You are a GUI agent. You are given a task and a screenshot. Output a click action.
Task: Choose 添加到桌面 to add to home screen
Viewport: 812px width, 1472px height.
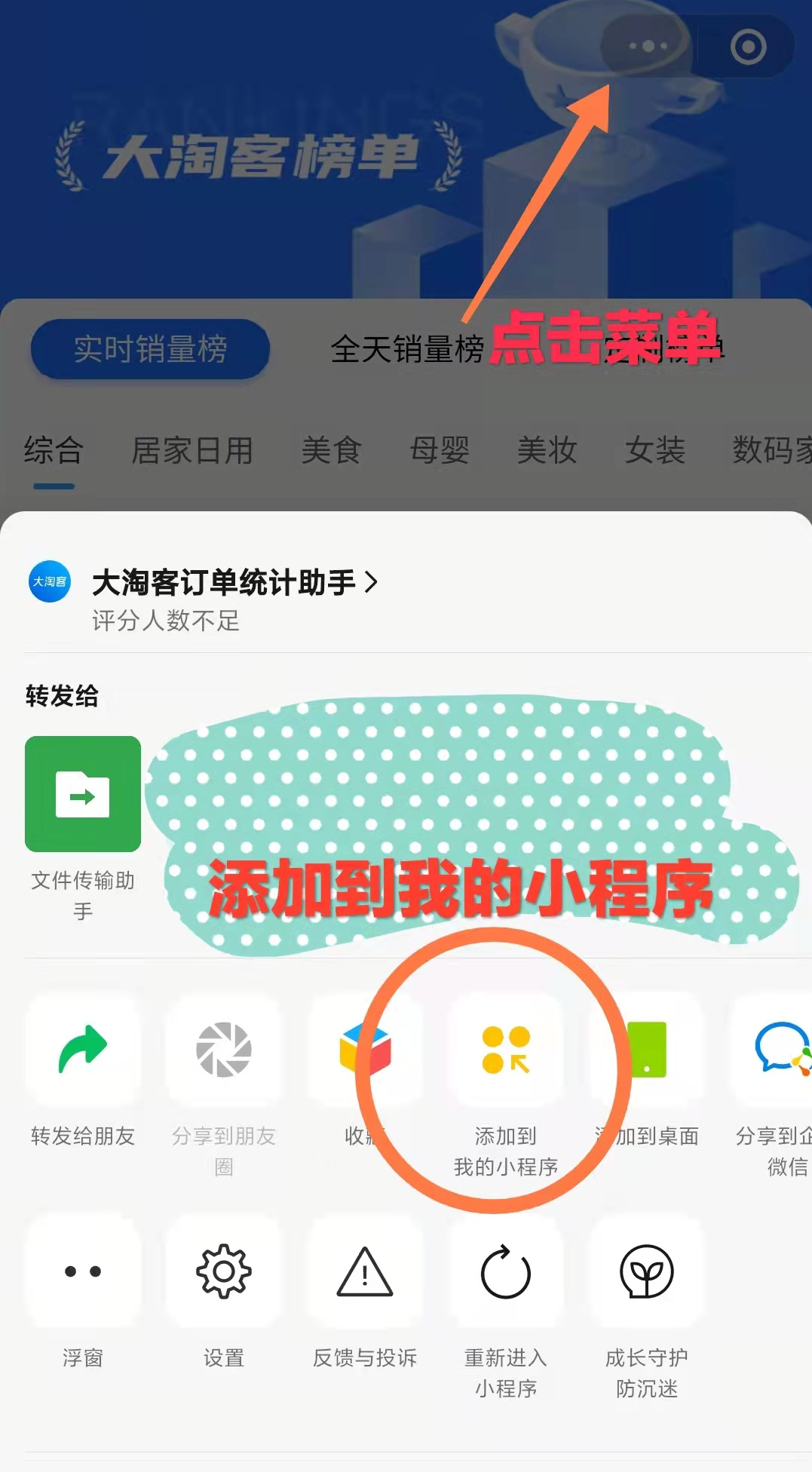[647, 1050]
